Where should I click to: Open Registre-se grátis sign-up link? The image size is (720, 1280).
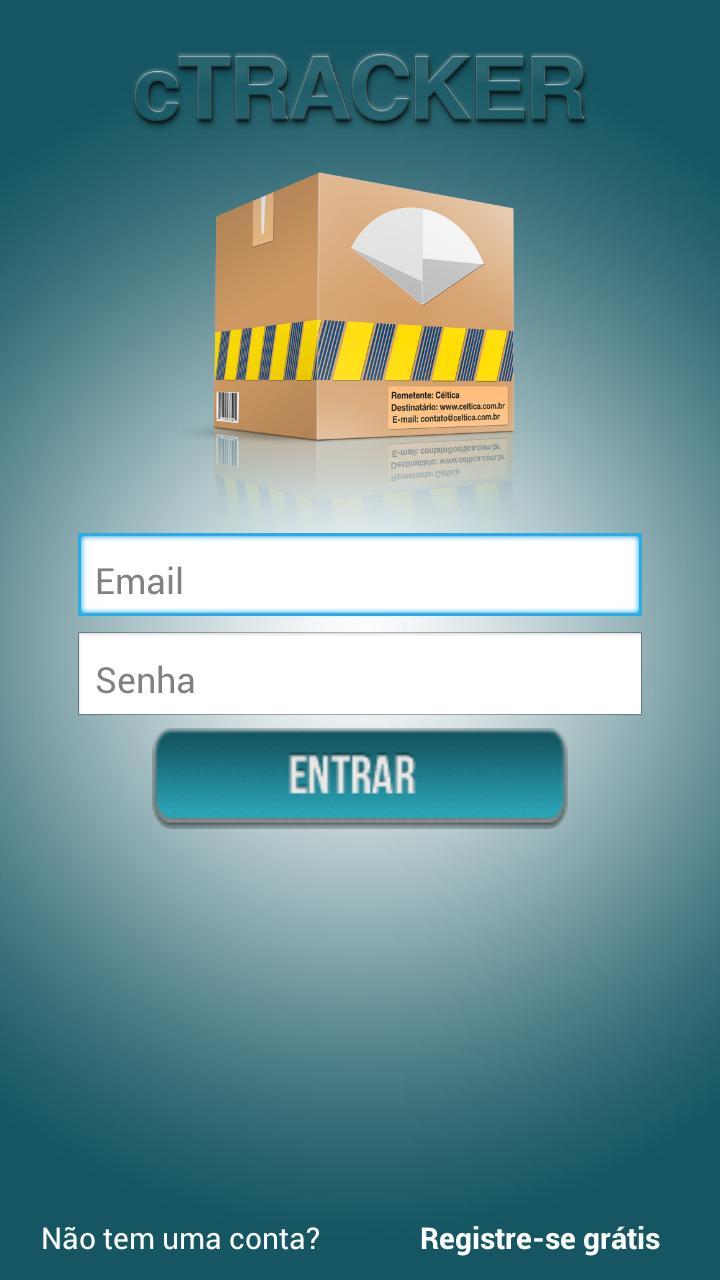pos(539,1239)
